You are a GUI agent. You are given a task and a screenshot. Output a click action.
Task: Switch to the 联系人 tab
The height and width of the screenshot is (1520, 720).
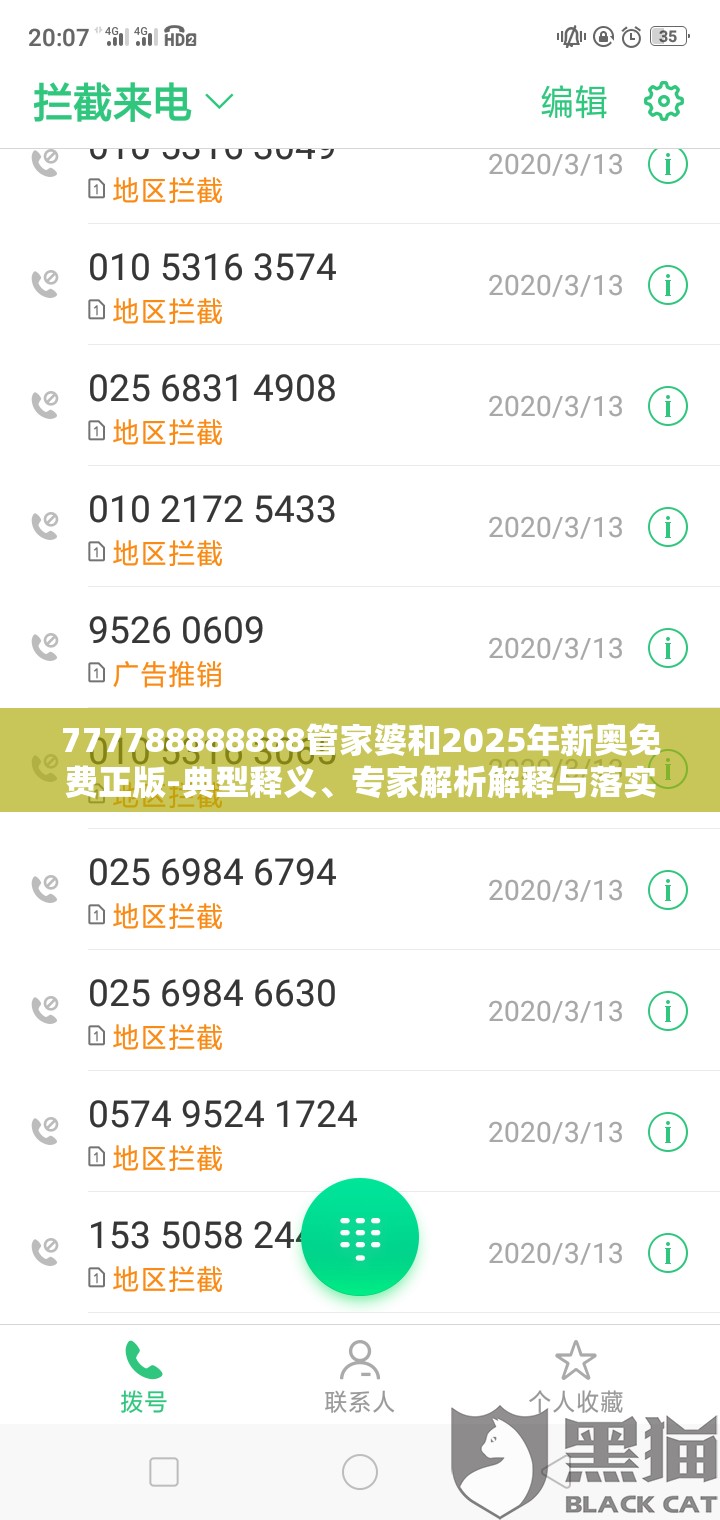(x=360, y=1376)
